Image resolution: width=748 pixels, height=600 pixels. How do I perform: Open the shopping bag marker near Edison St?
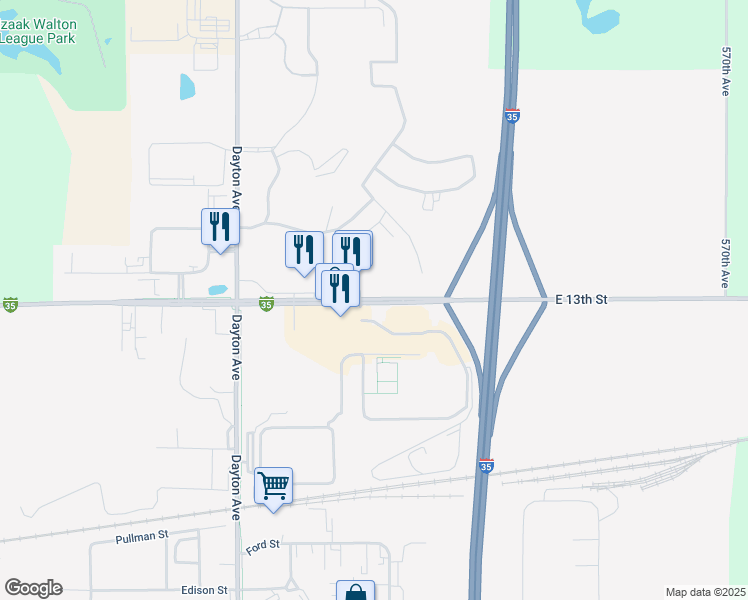pyautogui.click(x=355, y=591)
